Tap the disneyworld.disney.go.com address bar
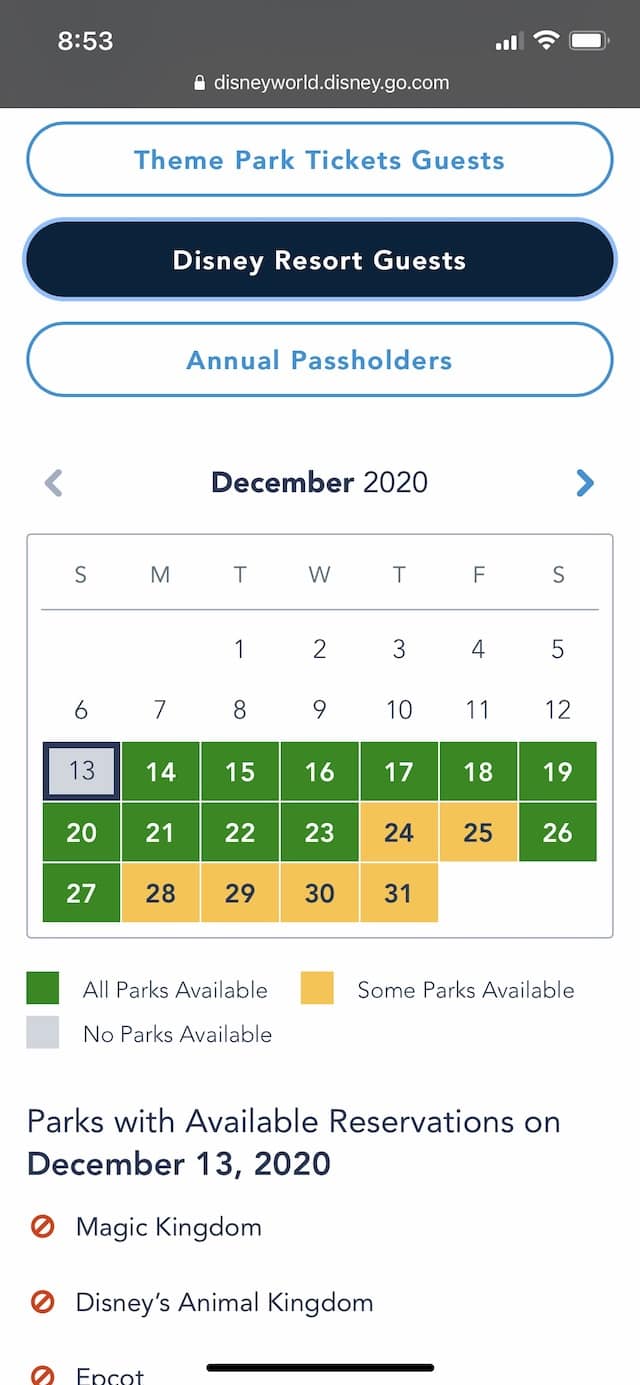 320,82
